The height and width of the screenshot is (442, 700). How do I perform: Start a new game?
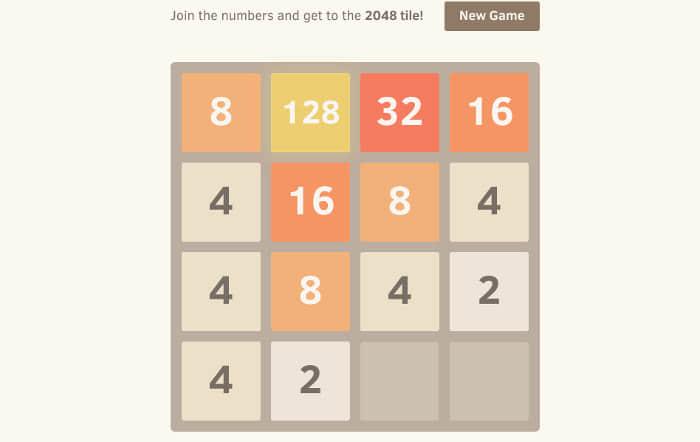click(x=491, y=16)
